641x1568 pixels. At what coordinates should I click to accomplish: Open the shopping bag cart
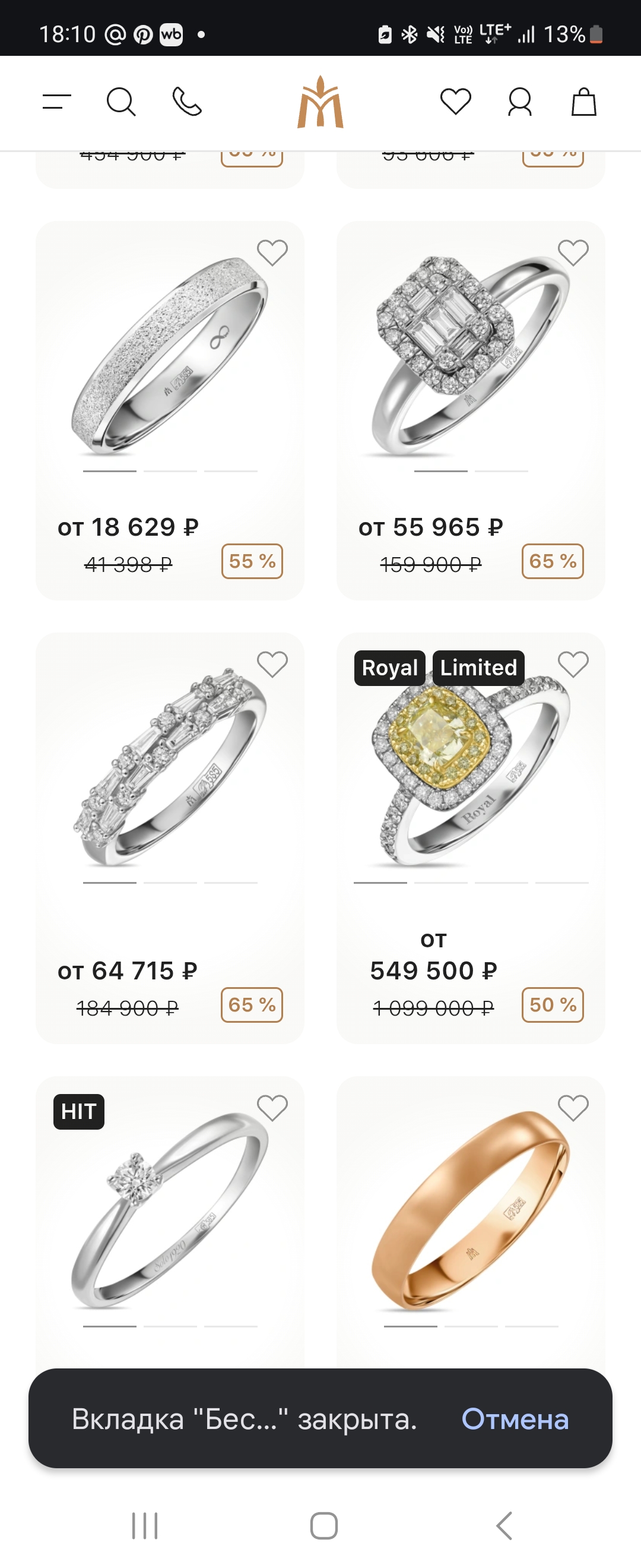(584, 102)
